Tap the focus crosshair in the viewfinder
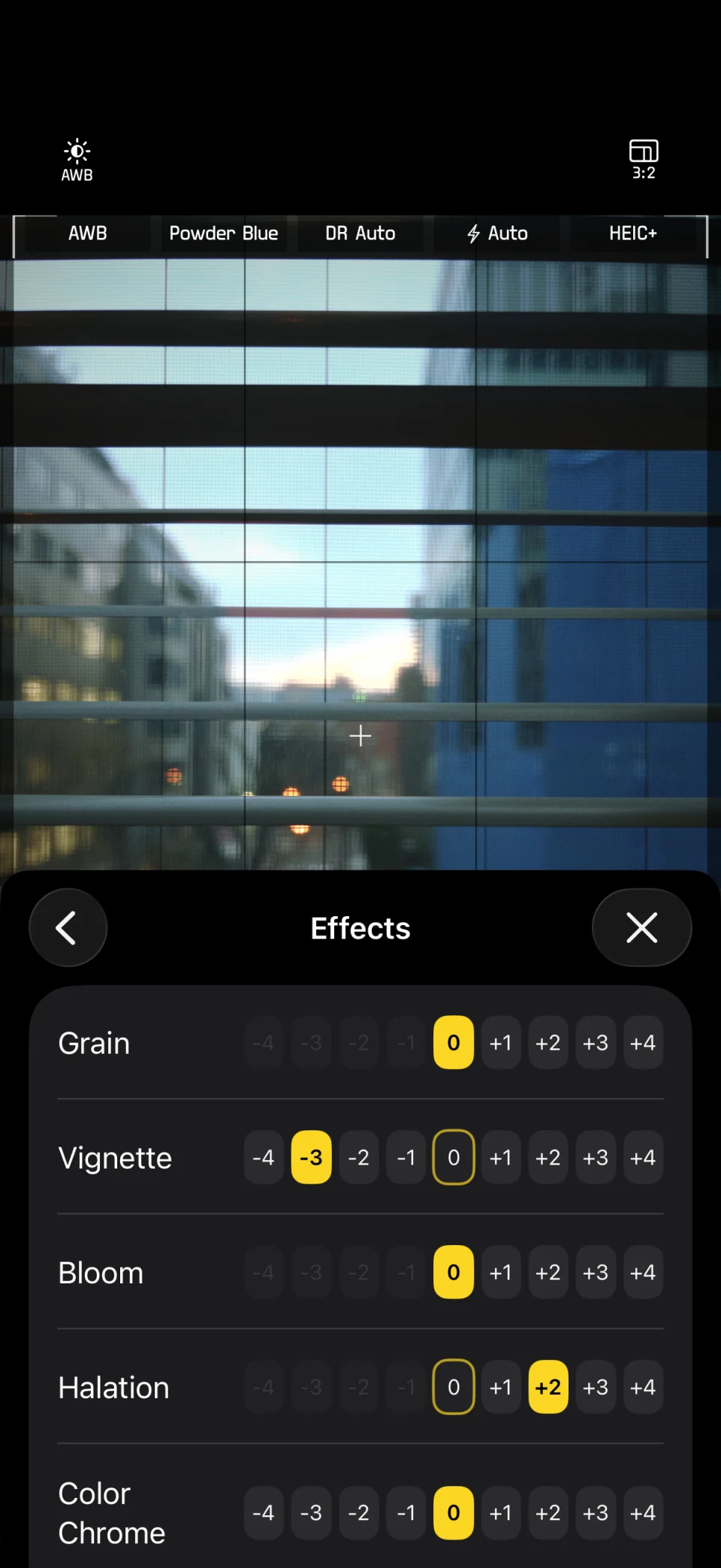Image resolution: width=721 pixels, height=1568 pixels. [x=360, y=736]
